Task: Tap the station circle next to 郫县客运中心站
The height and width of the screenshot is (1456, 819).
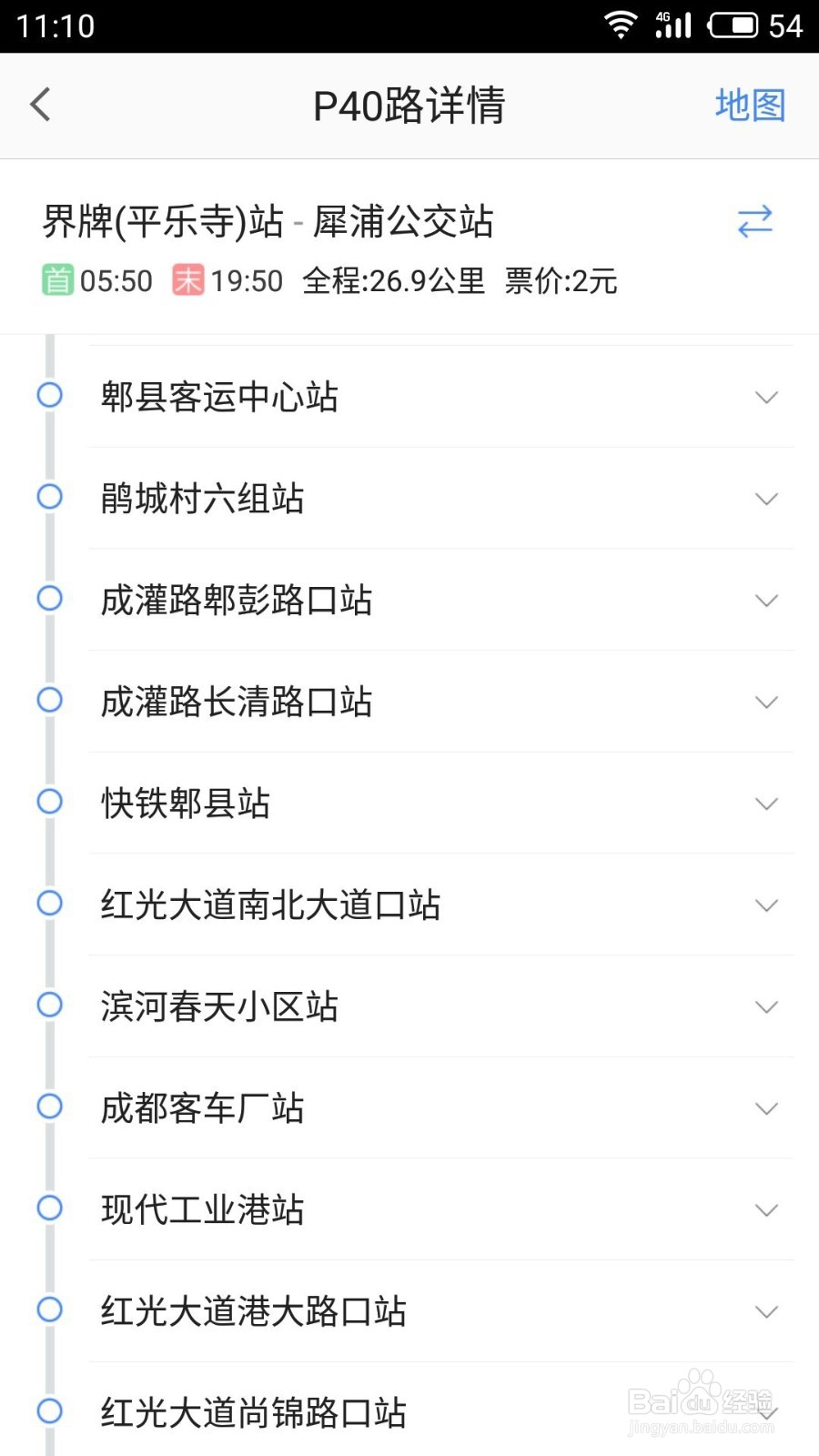Action: click(48, 395)
